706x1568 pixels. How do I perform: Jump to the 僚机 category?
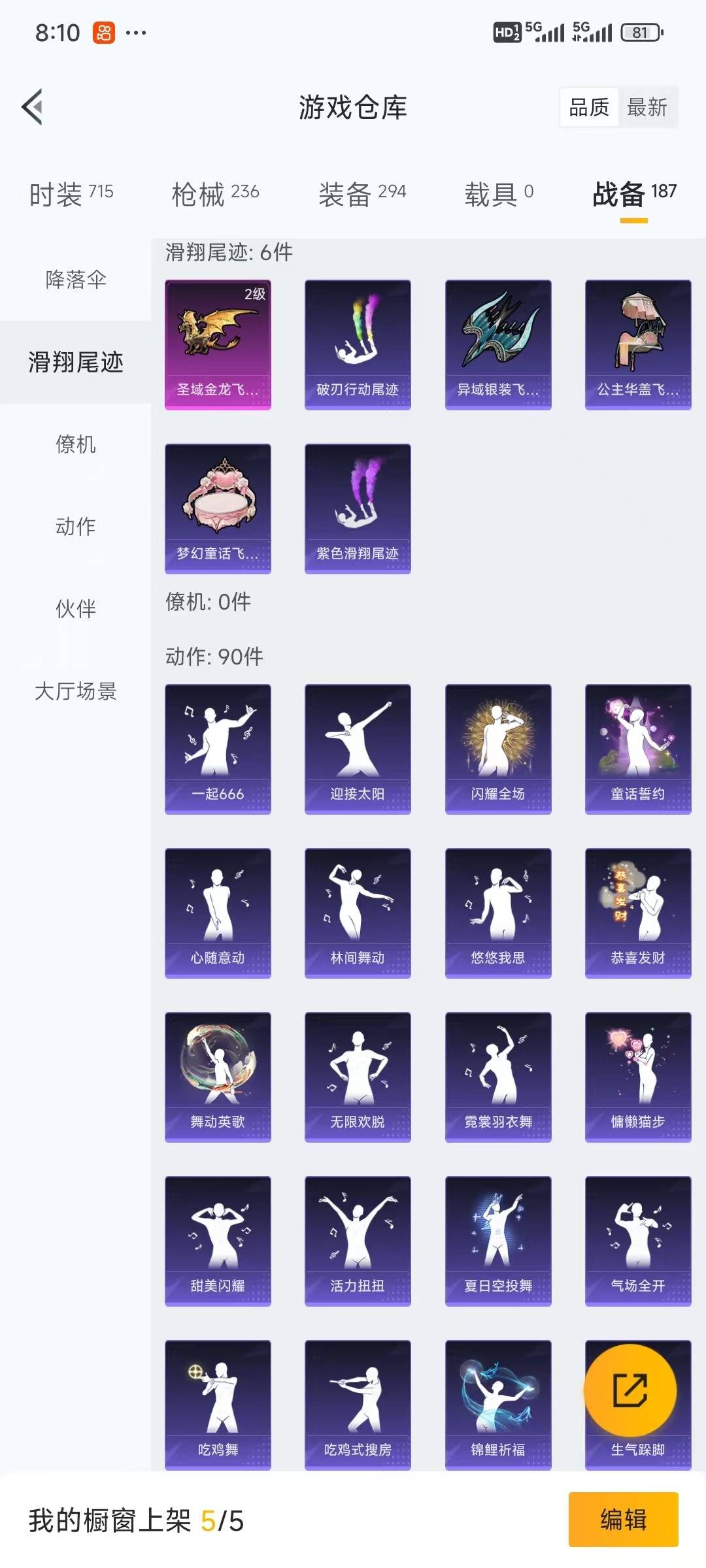point(76,444)
